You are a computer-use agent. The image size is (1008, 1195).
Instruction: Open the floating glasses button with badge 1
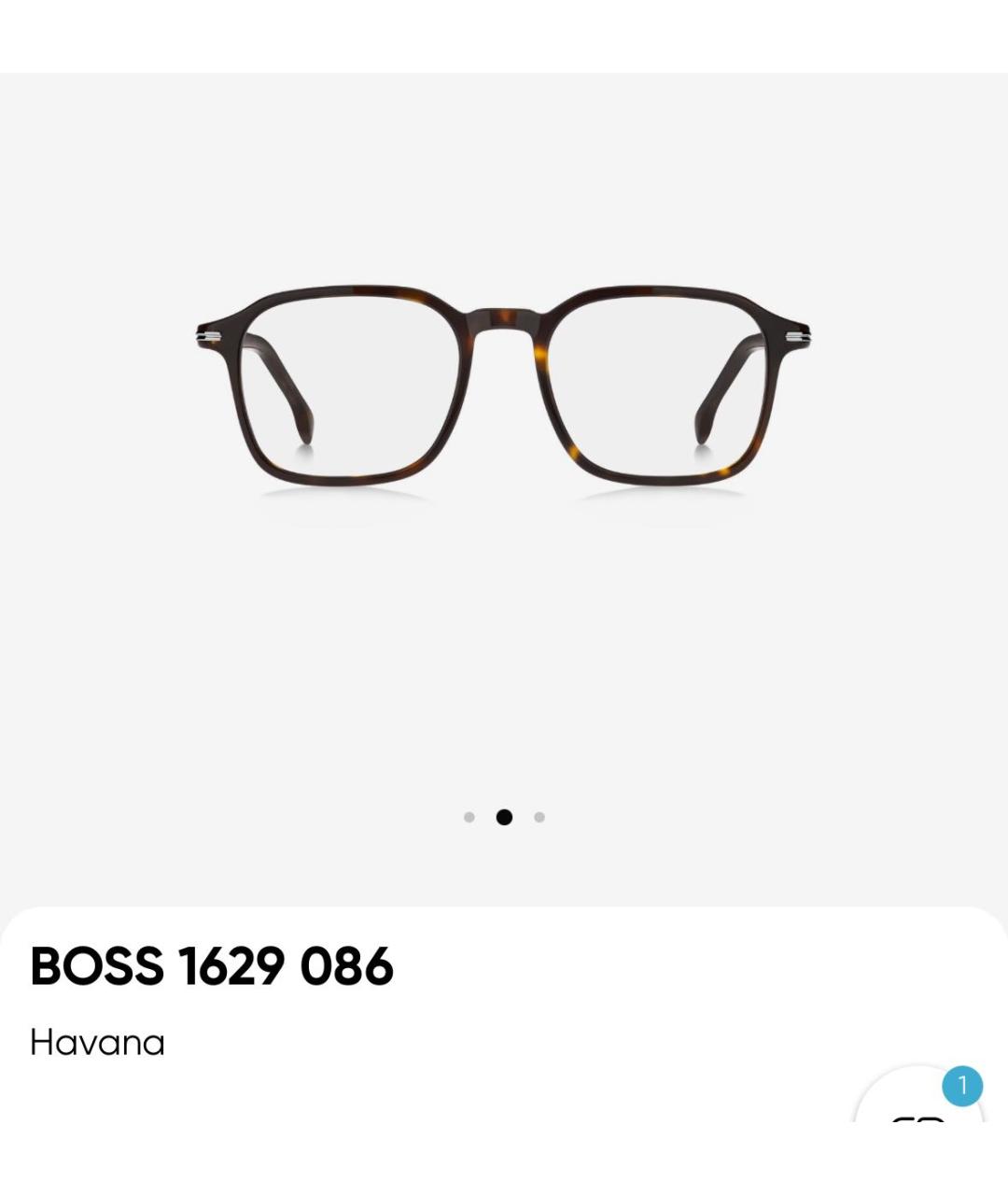pos(918,1102)
